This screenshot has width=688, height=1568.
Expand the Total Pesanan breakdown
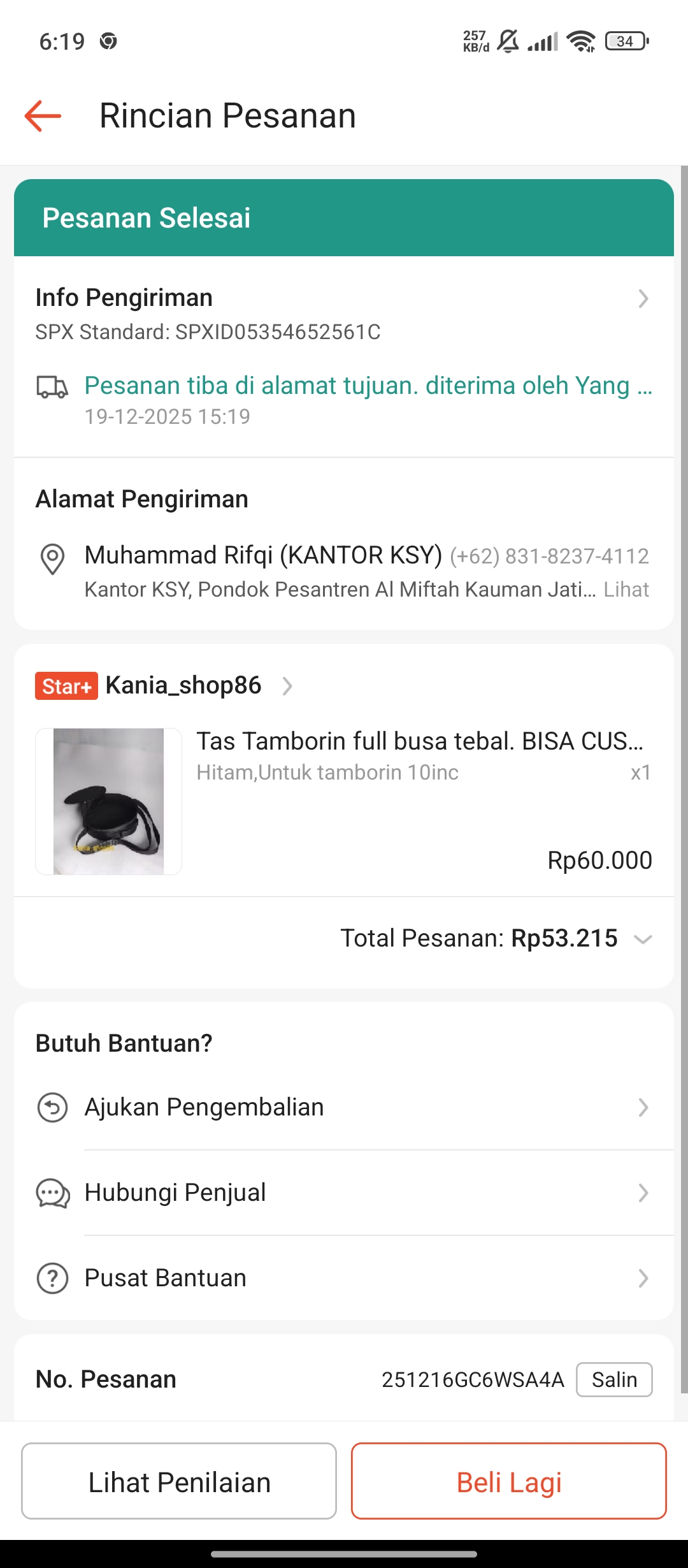tap(643, 940)
